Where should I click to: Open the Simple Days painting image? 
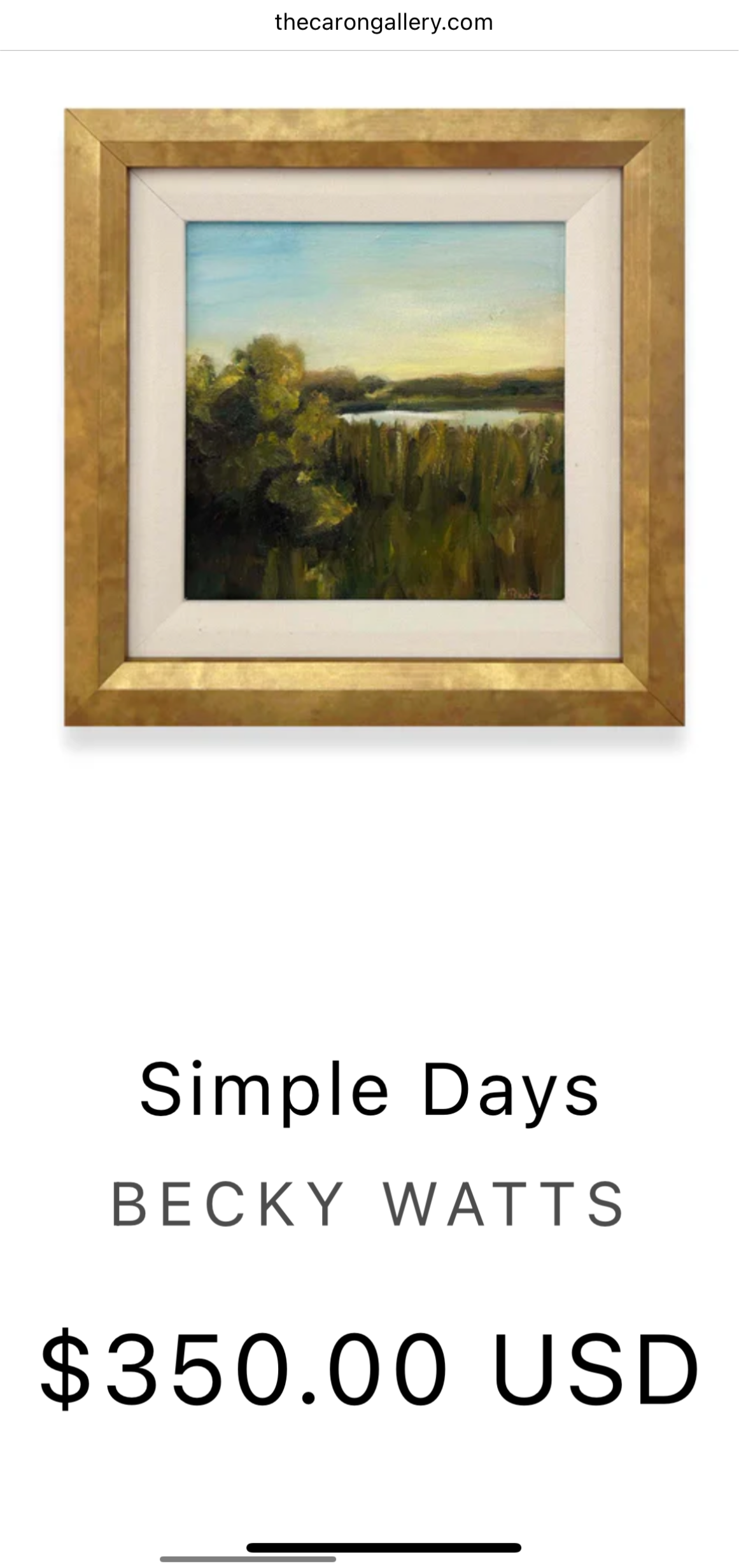(374, 417)
